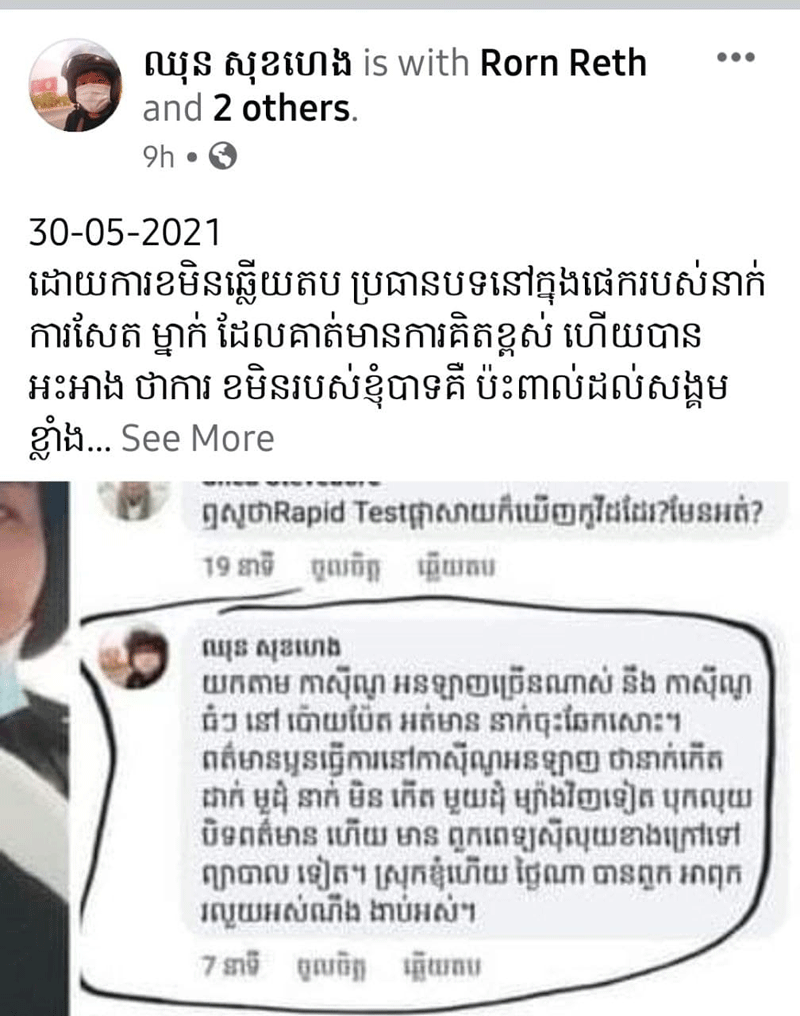This screenshot has height=1016, width=800.
Task: Open the post's three-dot options menu
Action: pyautogui.click(x=736, y=57)
